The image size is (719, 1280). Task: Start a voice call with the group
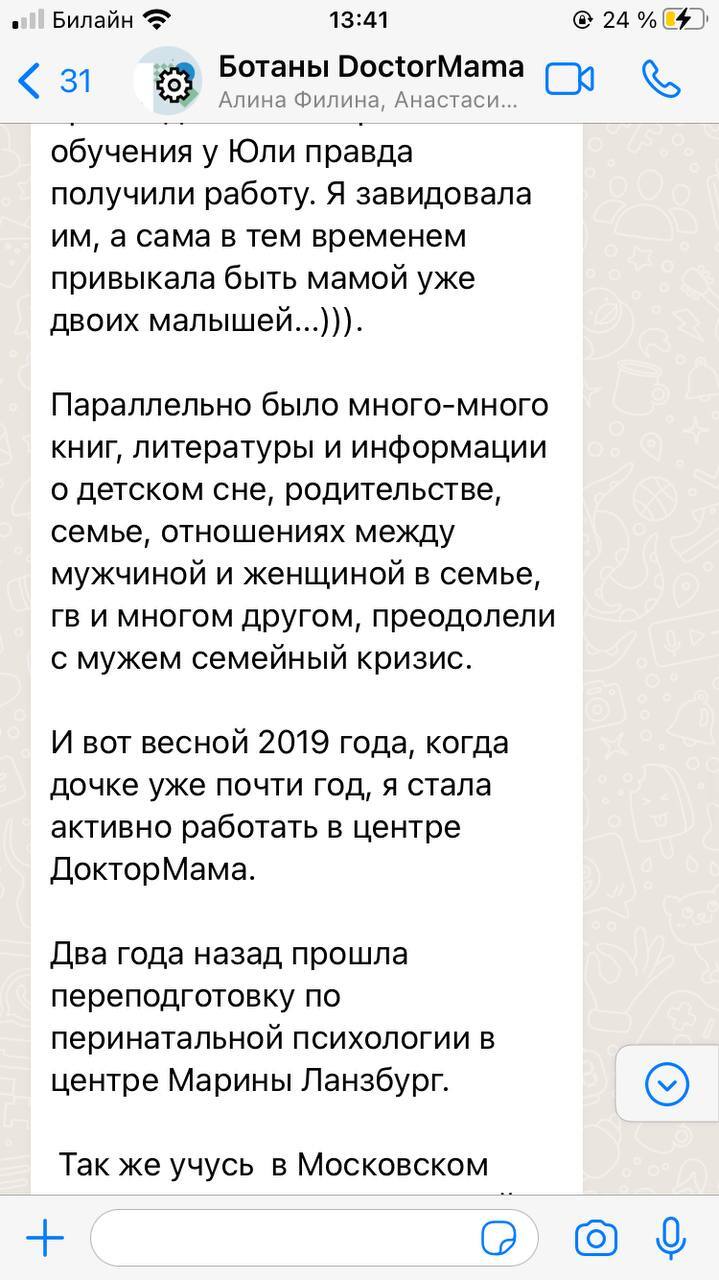[661, 80]
